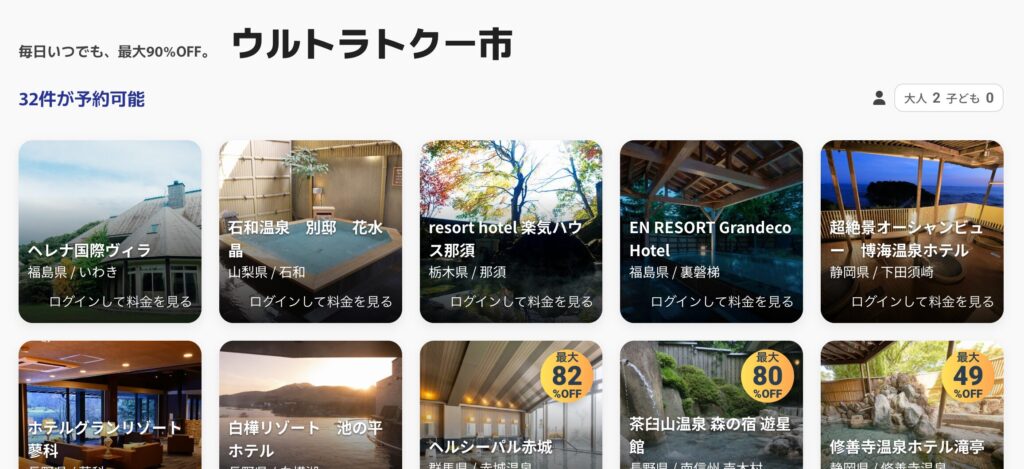The image size is (1024, 469).
Task: Open the guest count selector
Action: [947, 98]
